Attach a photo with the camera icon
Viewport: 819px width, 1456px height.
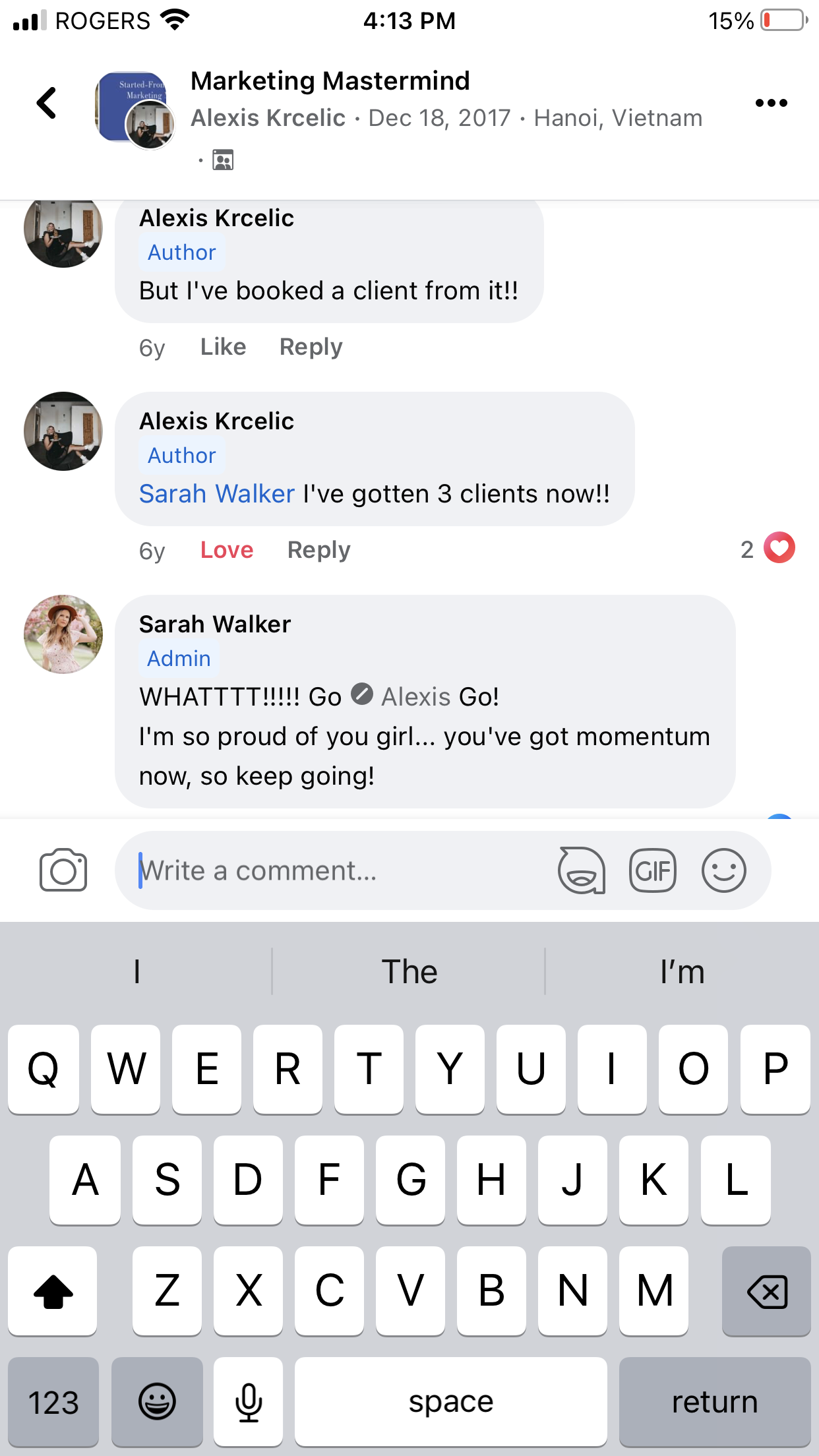coord(63,870)
